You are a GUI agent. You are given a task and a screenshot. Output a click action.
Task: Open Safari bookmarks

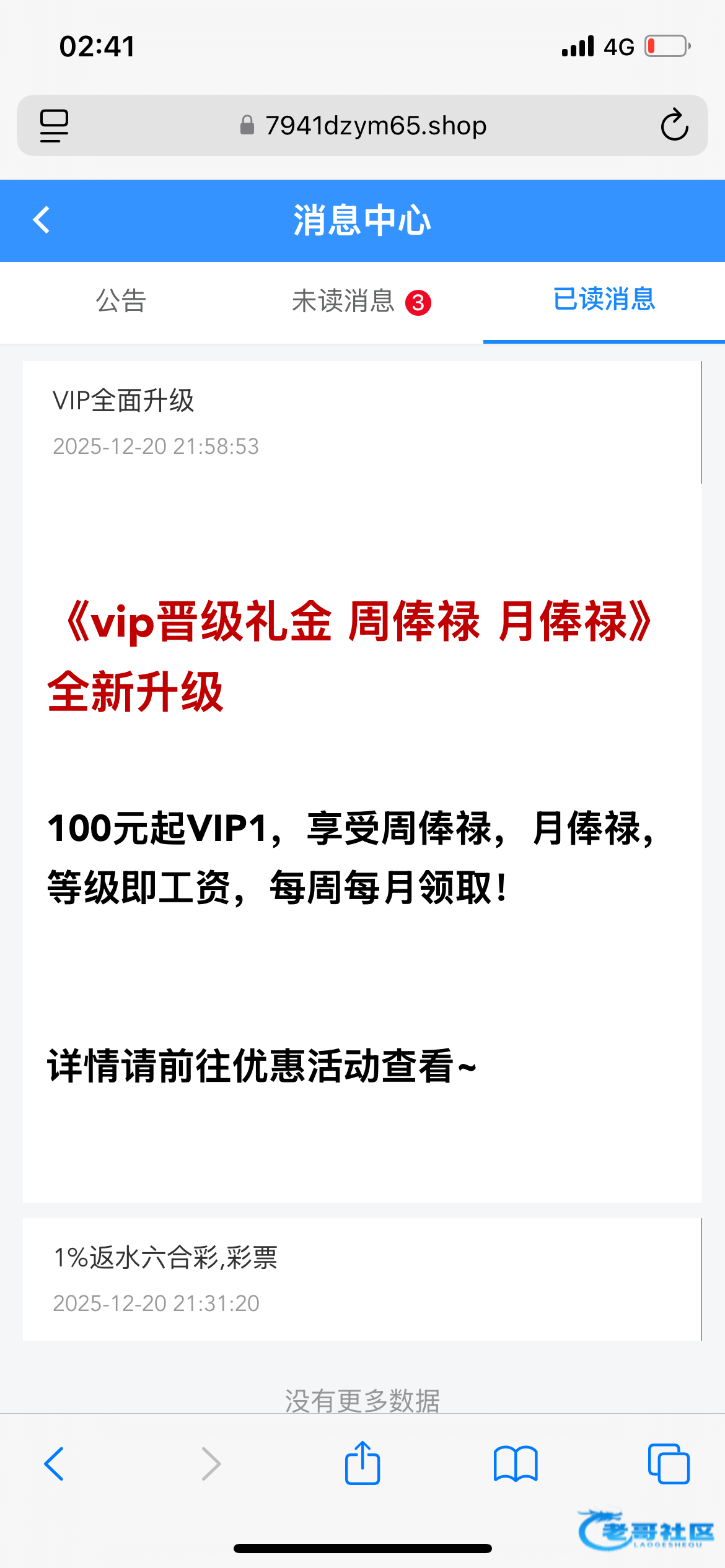pyautogui.click(x=516, y=1464)
